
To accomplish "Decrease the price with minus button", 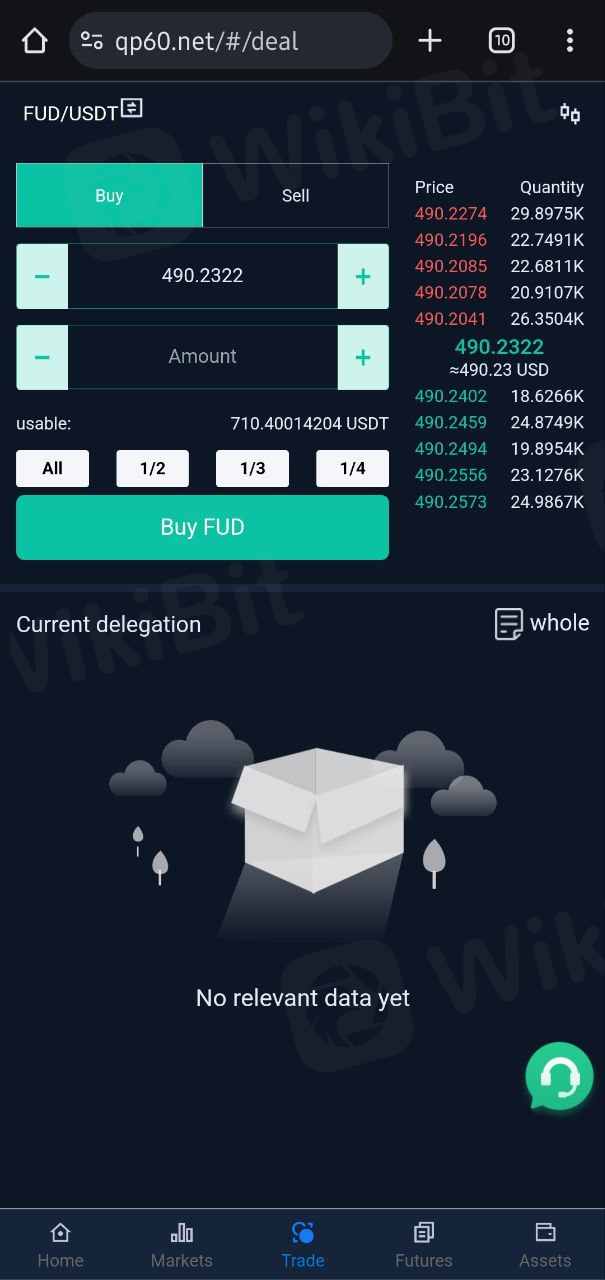I will tap(43, 276).
